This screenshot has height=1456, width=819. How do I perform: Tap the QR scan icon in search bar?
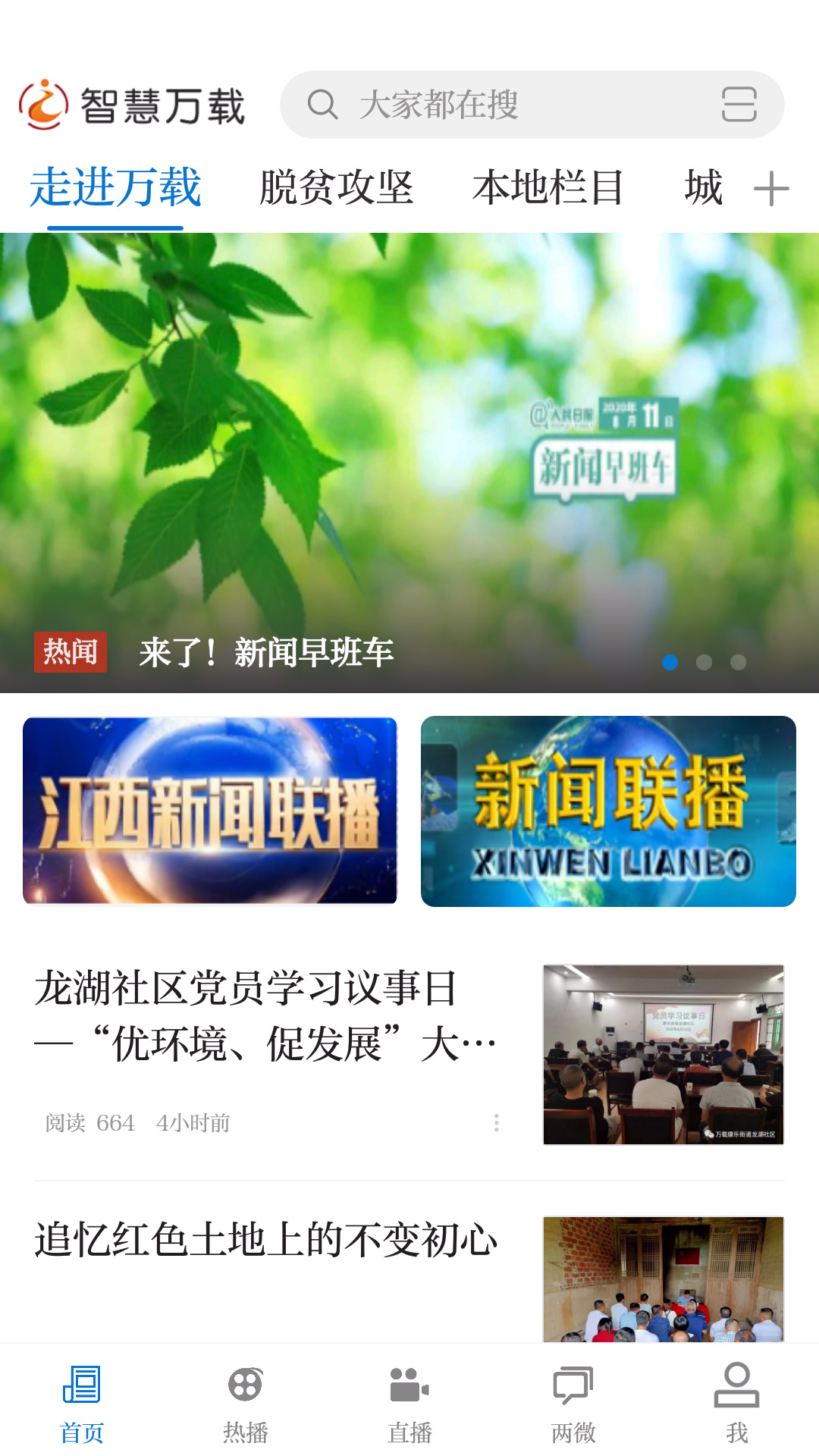739,105
